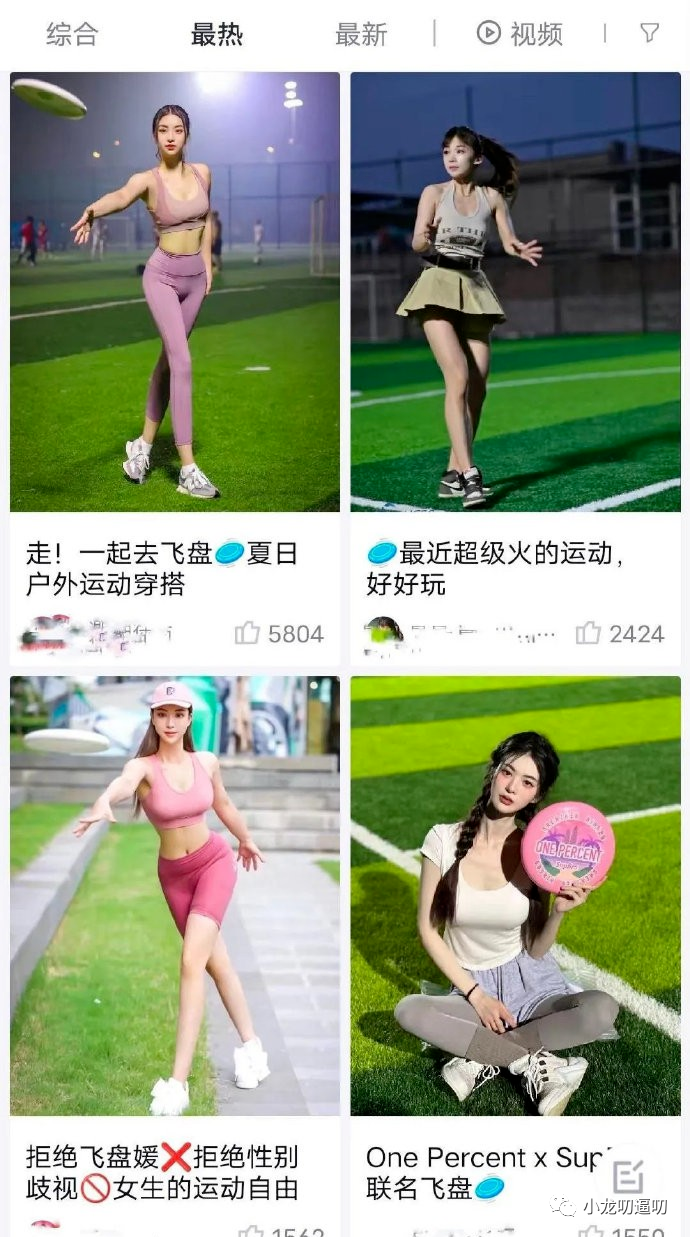Open the post 拒绝飞盘媛拒绝性别歧视

click(x=175, y=895)
